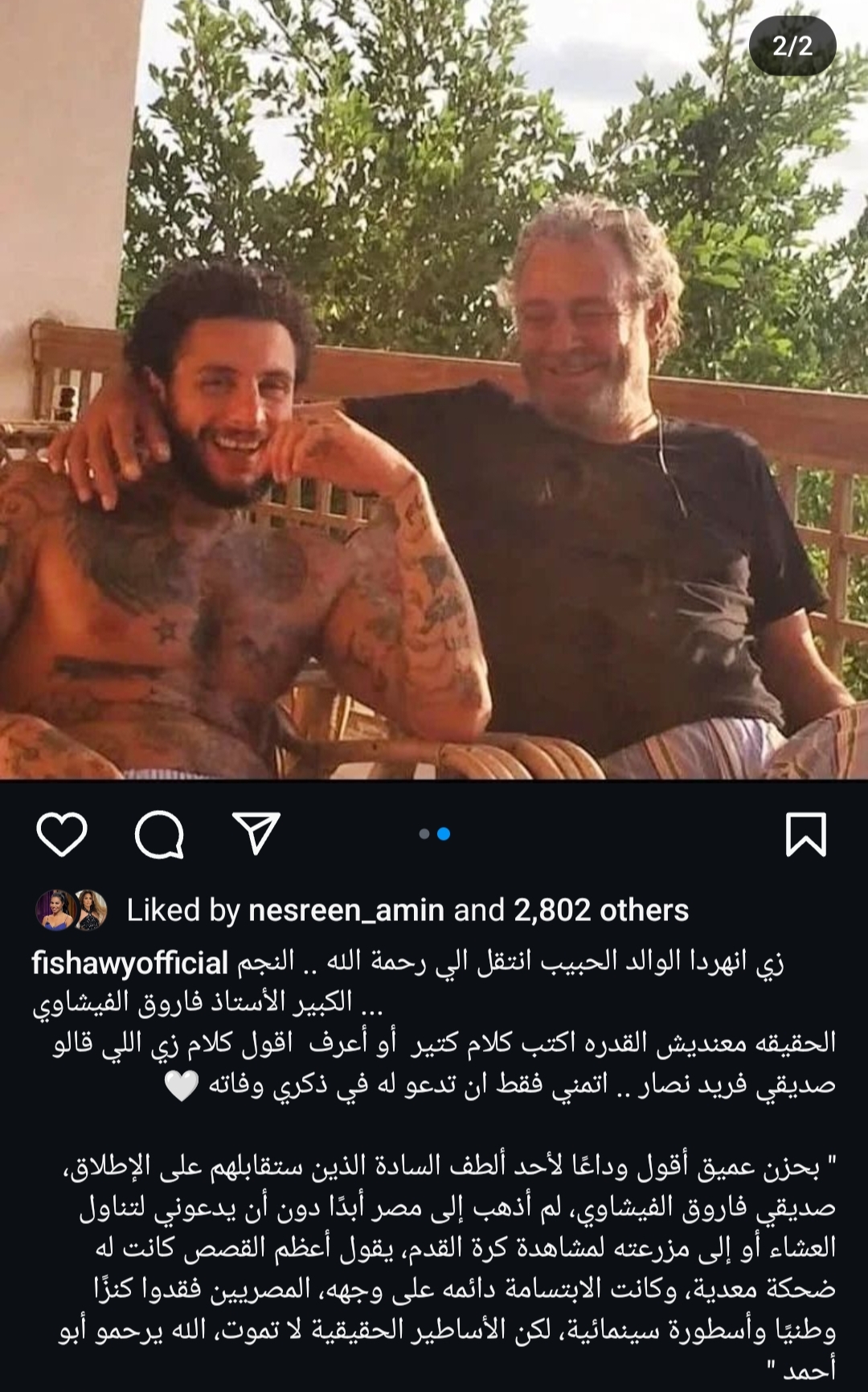Open nesreen_amin's profile from the likes line
The image size is (868, 1392).
346,911
